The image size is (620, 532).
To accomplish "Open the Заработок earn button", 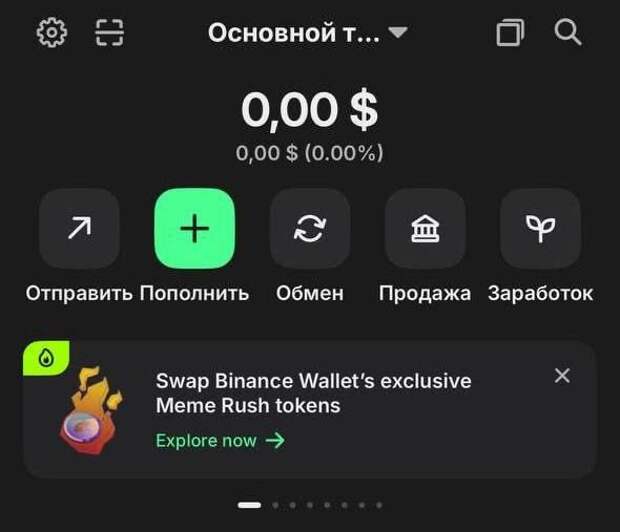I will 540,229.
